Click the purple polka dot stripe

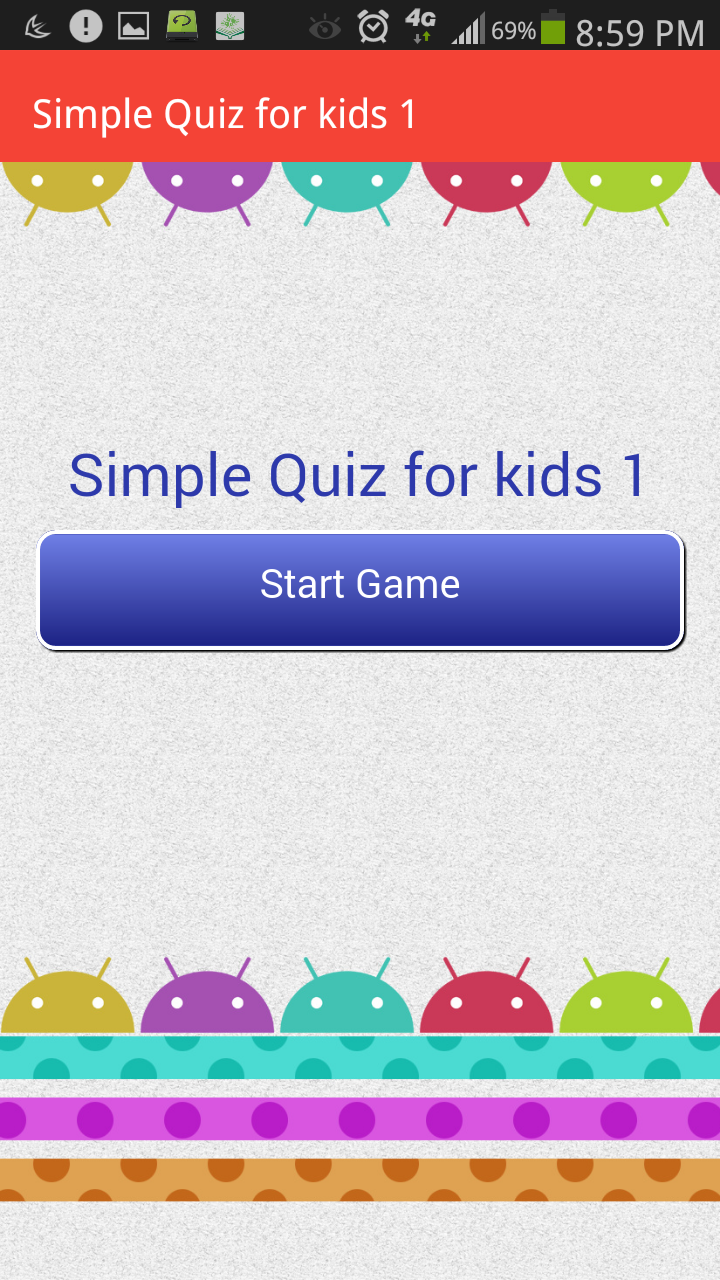360,1120
